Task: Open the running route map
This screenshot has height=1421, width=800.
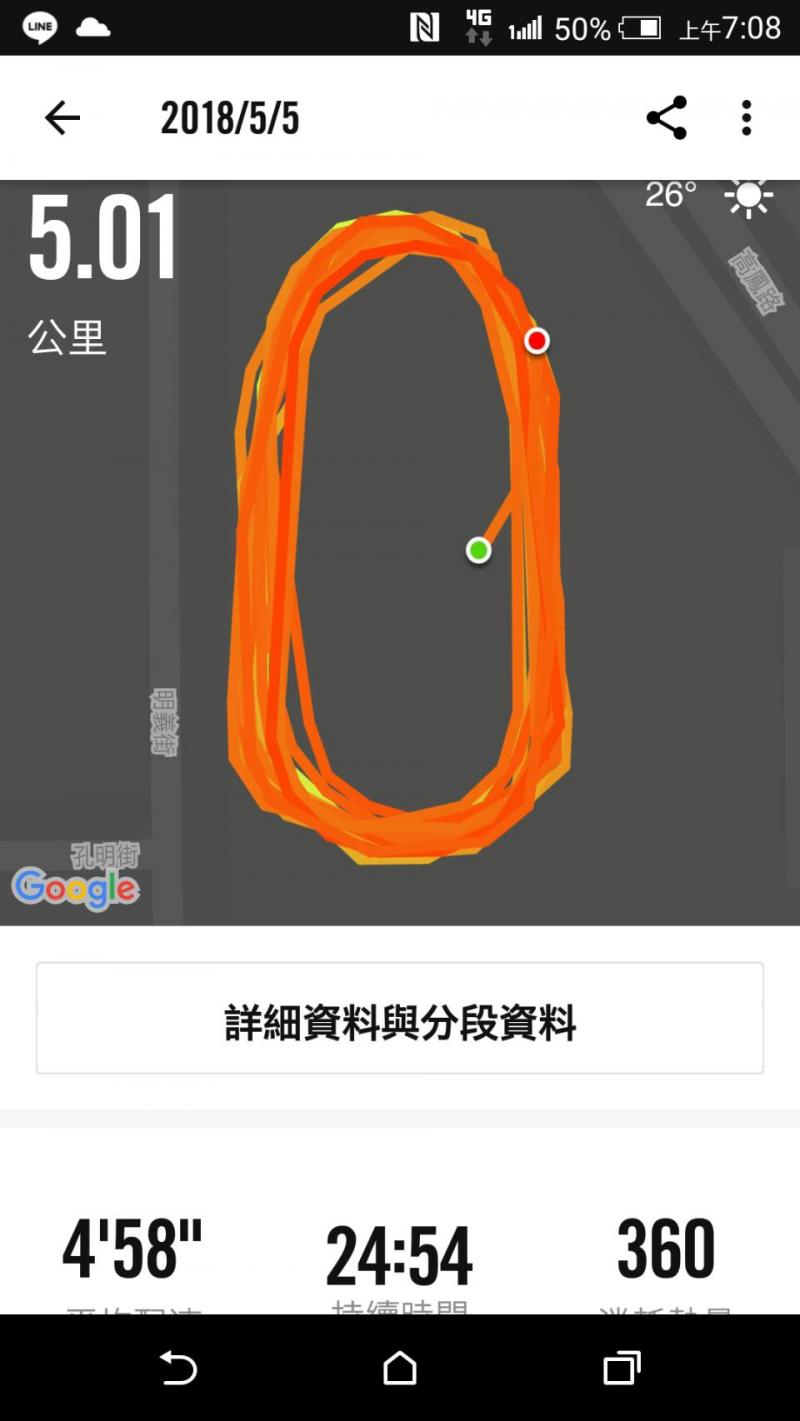Action: coord(400,550)
